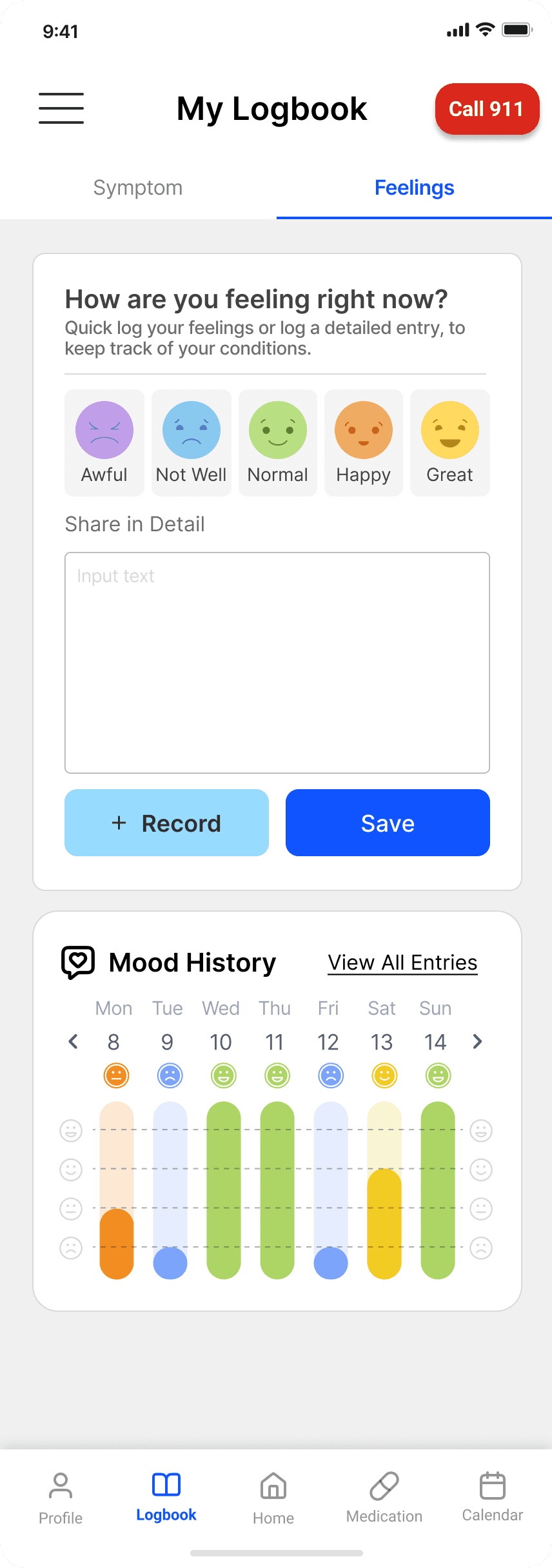Open the Profile tab
The image size is (552, 1568).
click(61, 1498)
